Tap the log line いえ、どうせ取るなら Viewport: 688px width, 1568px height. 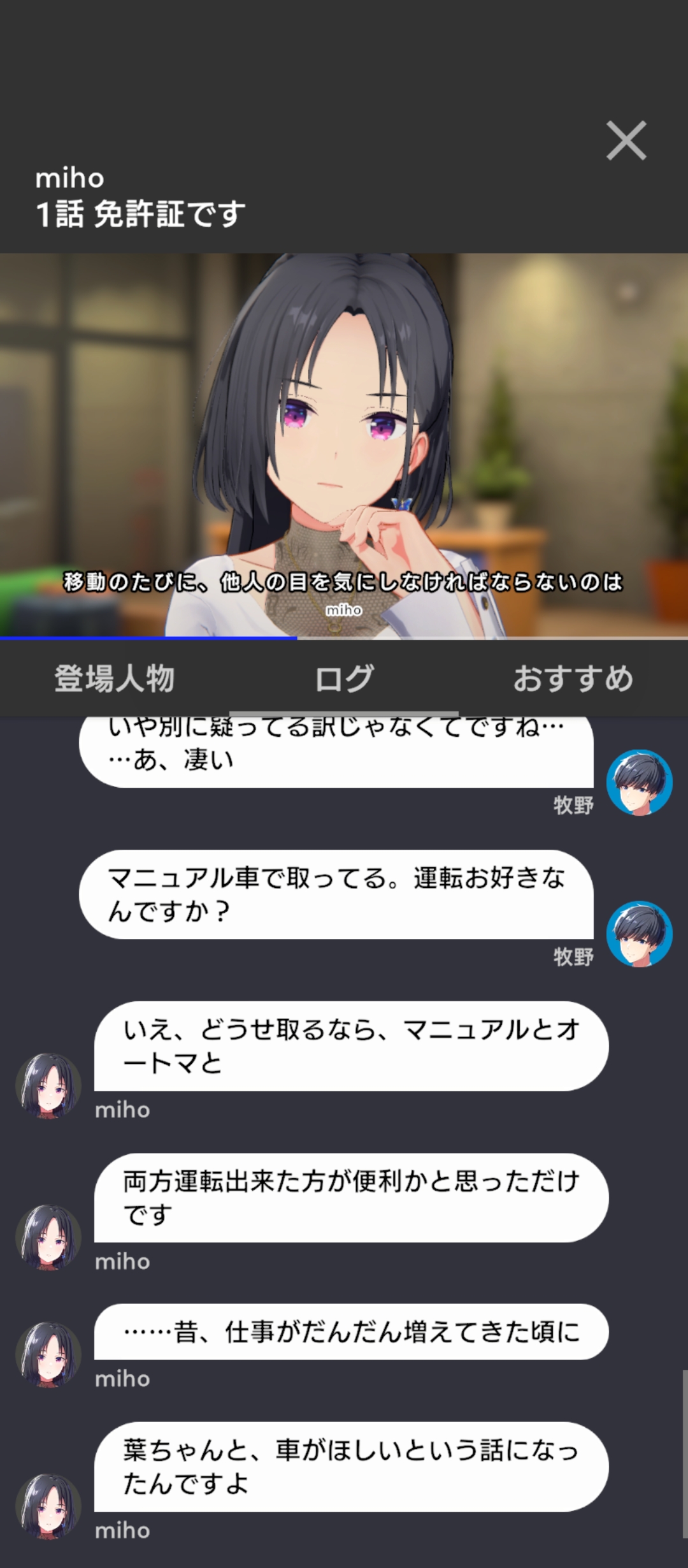[x=351, y=1046]
